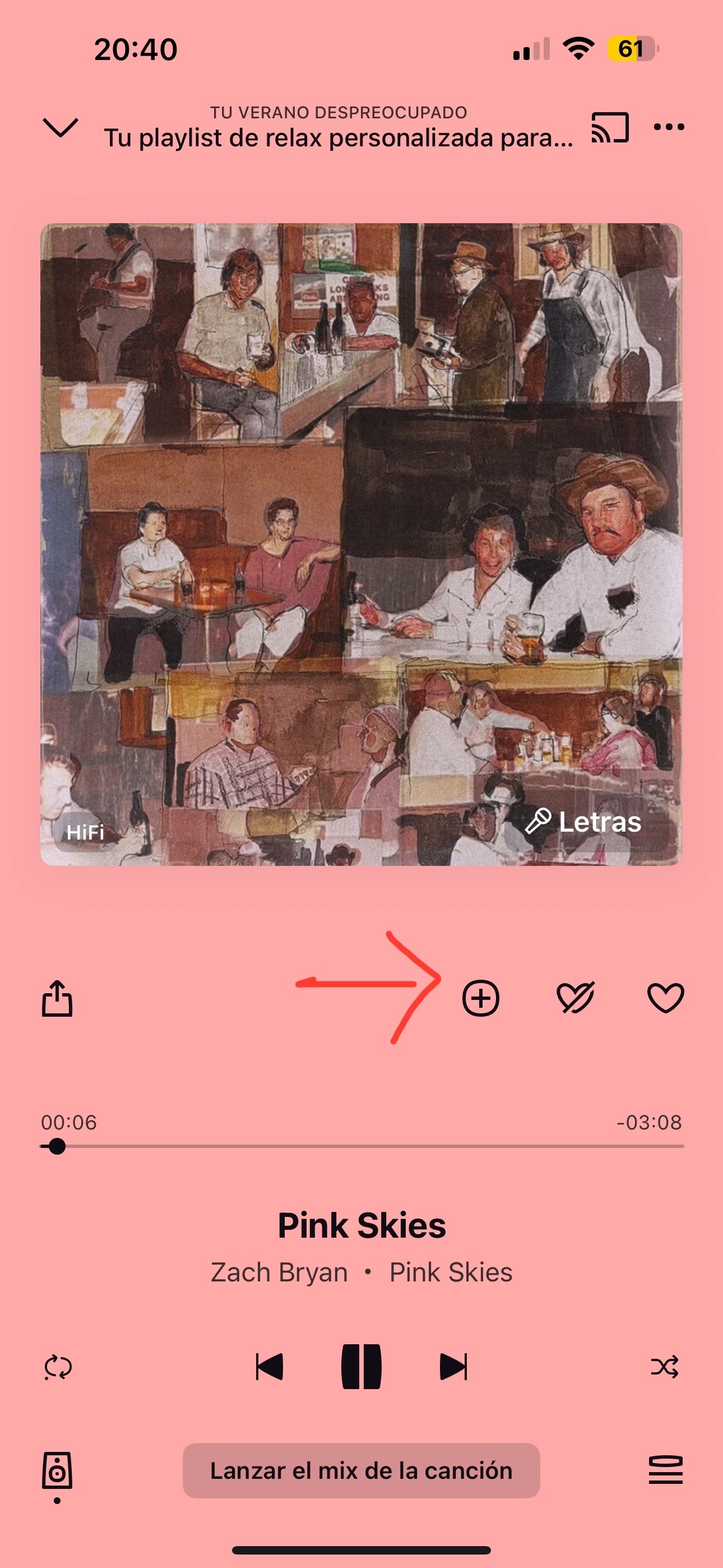Toggle shuffle playback
Screen dimensions: 723x1568
click(x=665, y=1367)
